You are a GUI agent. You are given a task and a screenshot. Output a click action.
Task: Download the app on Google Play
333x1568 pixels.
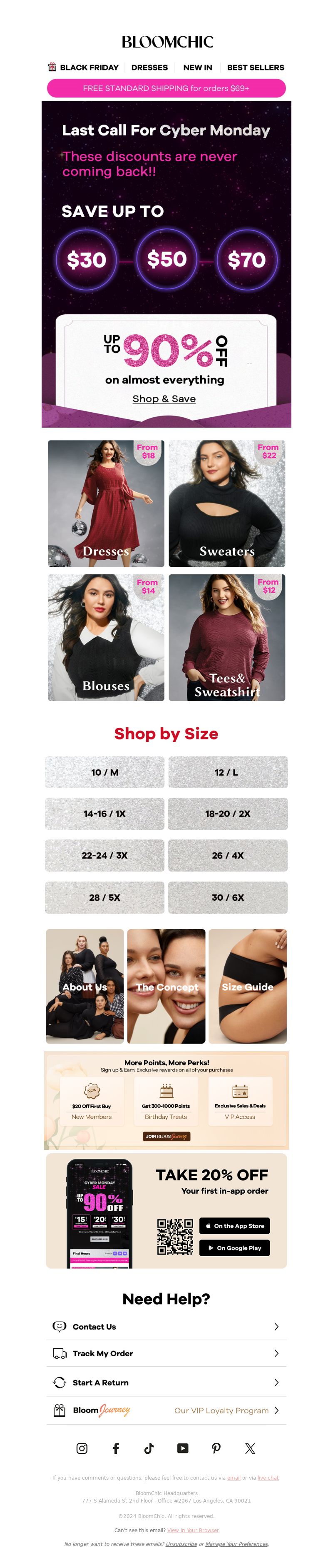235,1247
